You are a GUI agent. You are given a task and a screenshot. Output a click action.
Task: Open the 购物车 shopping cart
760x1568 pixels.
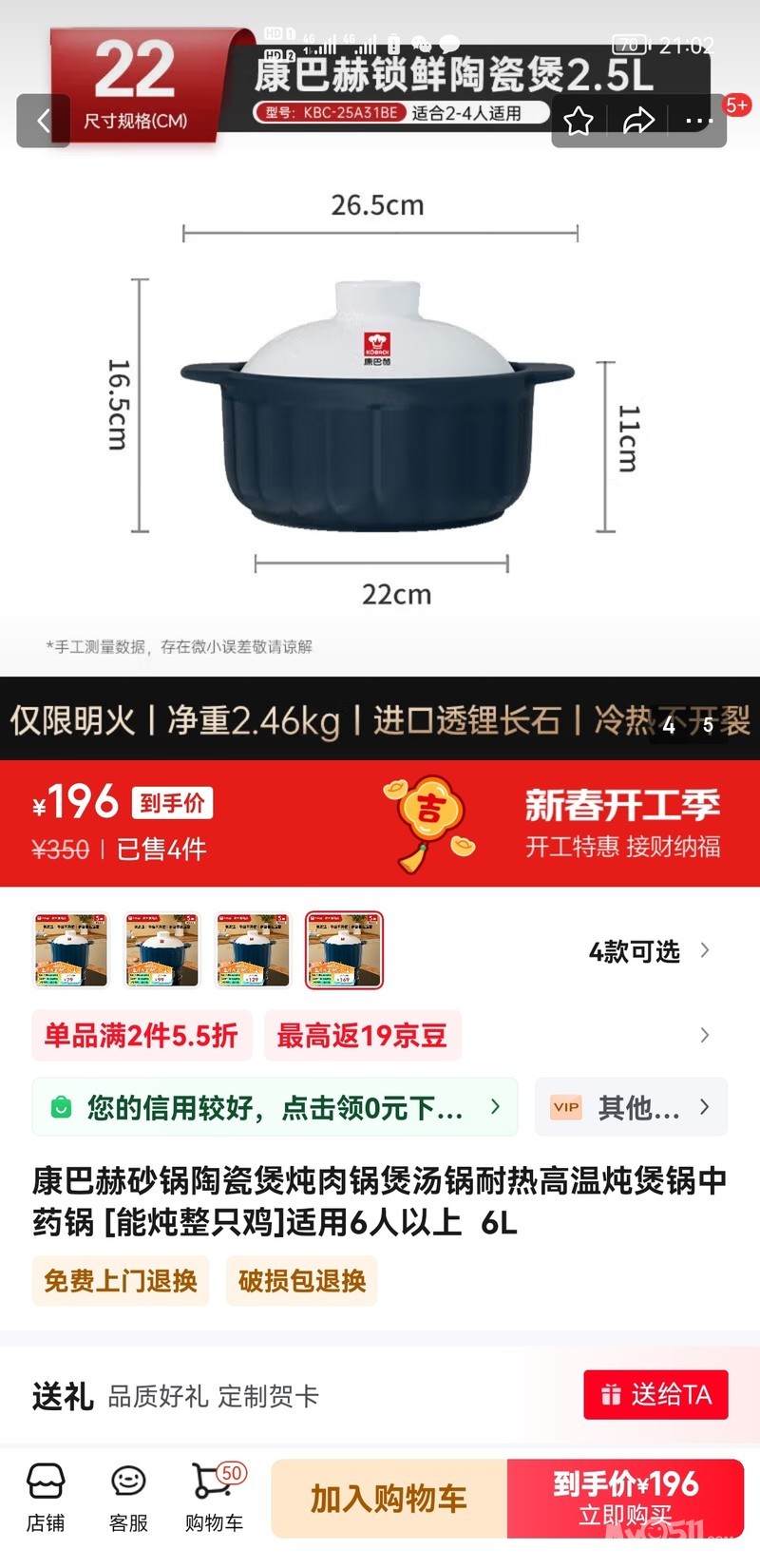pos(216,1498)
